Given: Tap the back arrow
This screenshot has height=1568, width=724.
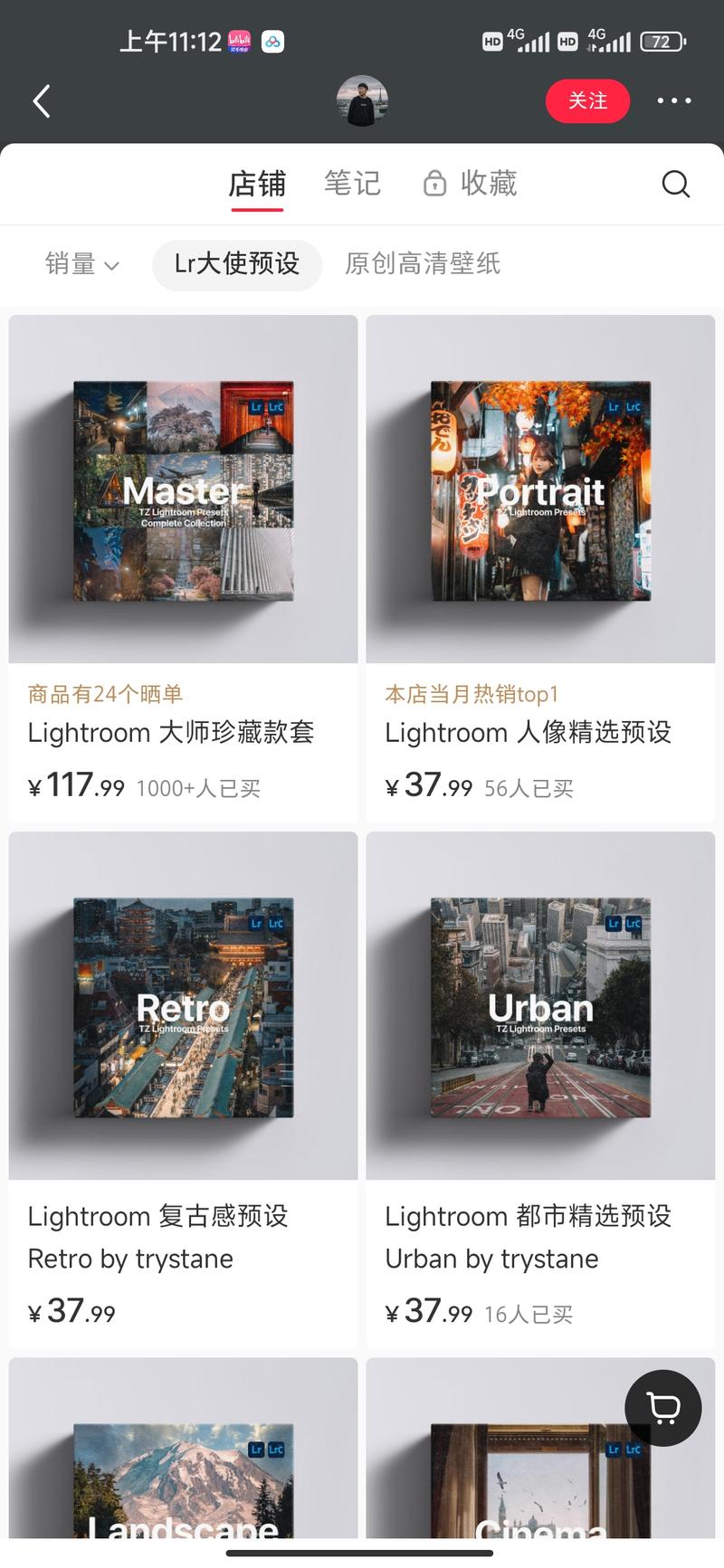Looking at the screenshot, I should pyautogui.click(x=41, y=101).
